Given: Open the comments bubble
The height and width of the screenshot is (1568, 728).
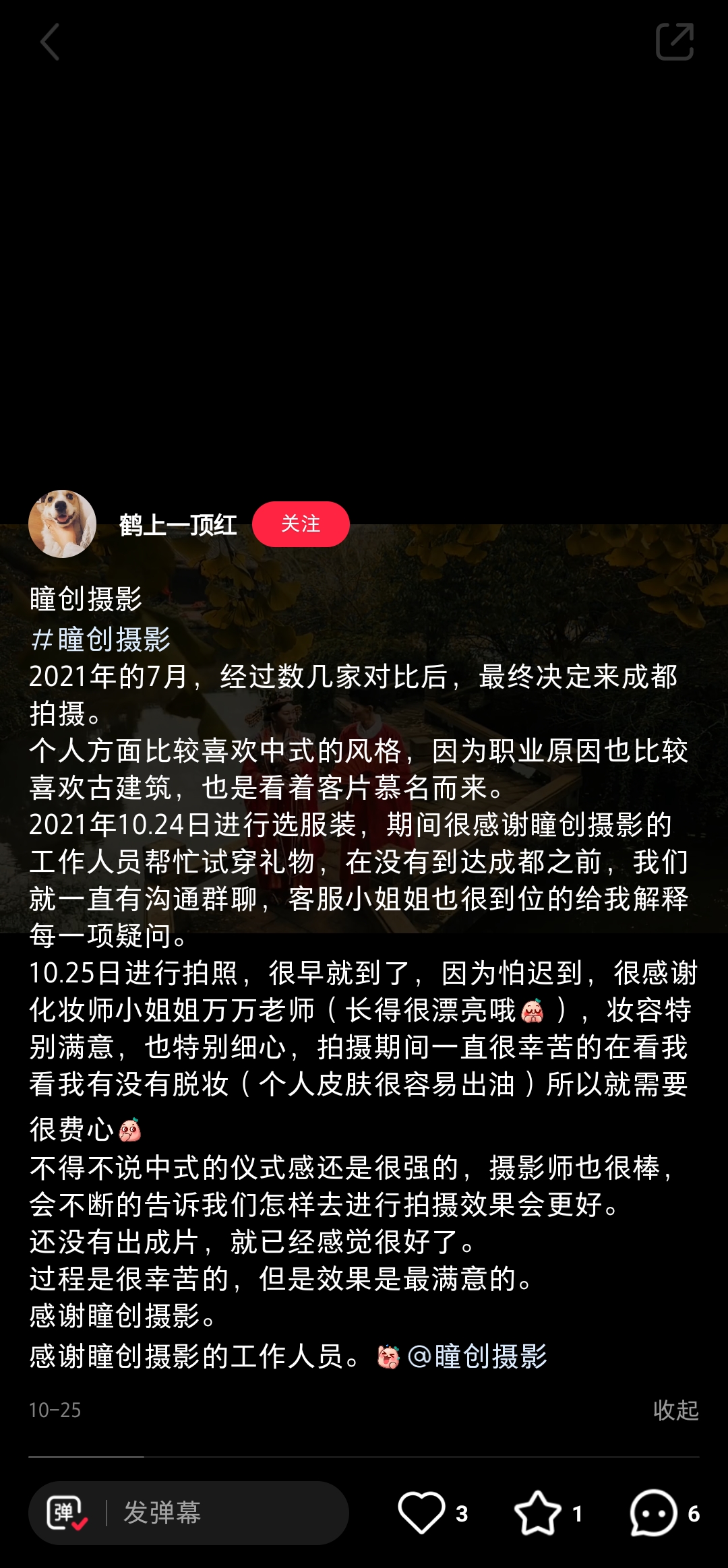Looking at the screenshot, I should tap(653, 1513).
